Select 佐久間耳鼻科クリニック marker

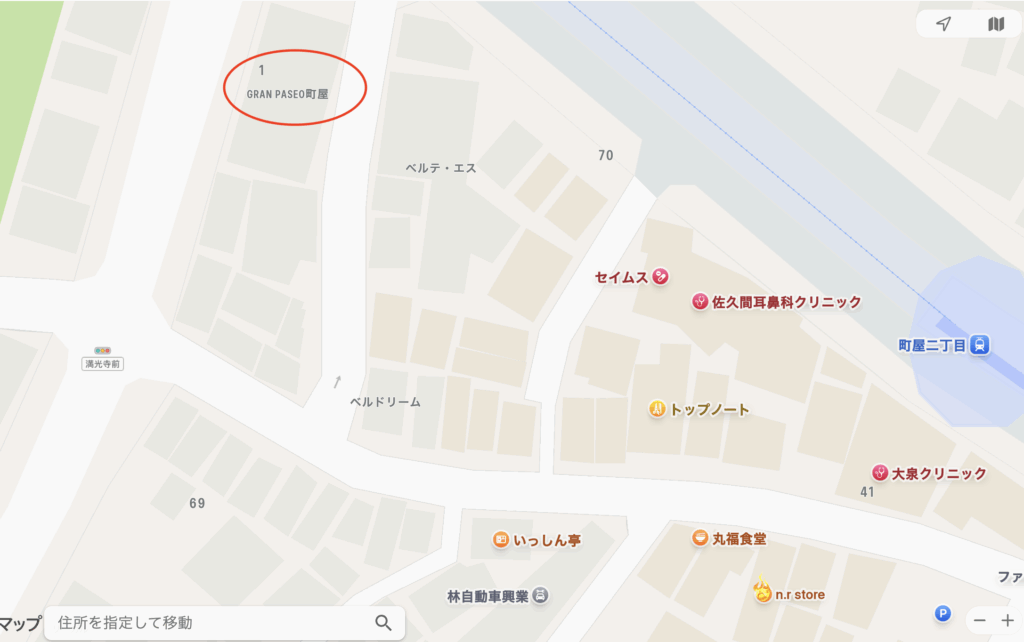(x=700, y=301)
